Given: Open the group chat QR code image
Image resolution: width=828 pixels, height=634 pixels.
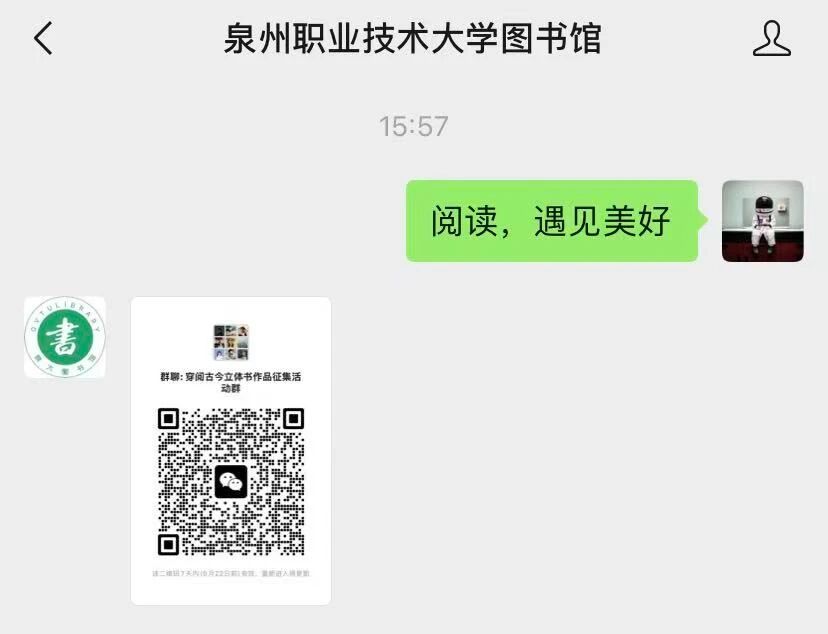Looking at the screenshot, I should tap(231, 450).
